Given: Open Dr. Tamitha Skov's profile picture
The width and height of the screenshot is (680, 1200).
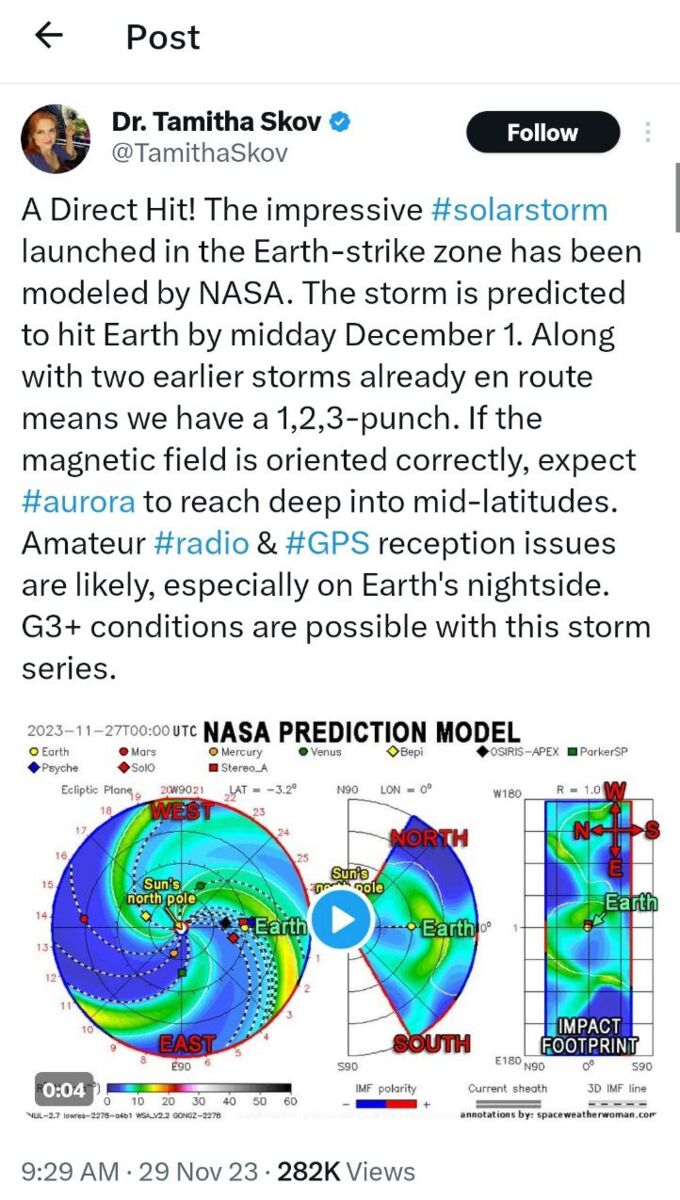Looking at the screenshot, I should (56, 137).
